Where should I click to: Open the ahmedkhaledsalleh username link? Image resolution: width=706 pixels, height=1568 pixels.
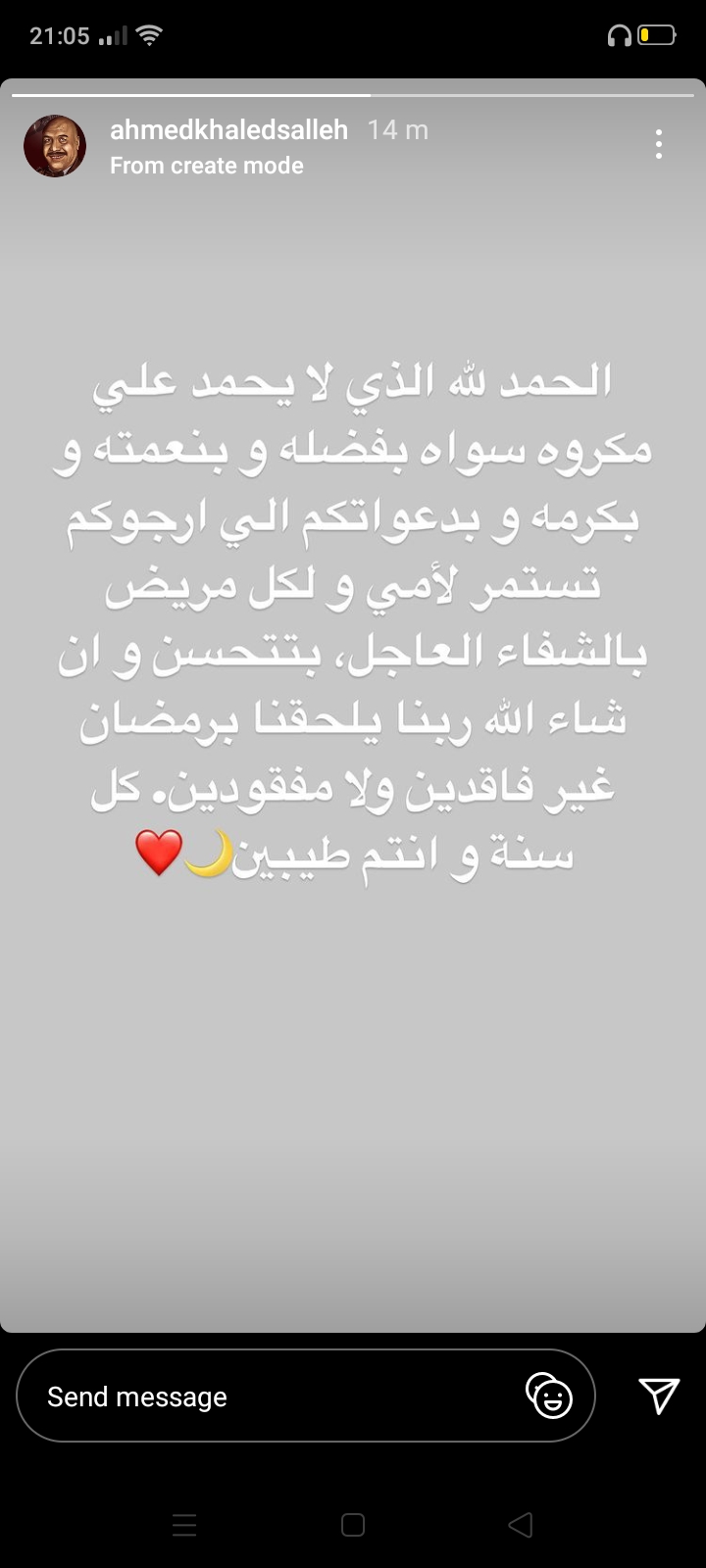pyautogui.click(x=228, y=129)
